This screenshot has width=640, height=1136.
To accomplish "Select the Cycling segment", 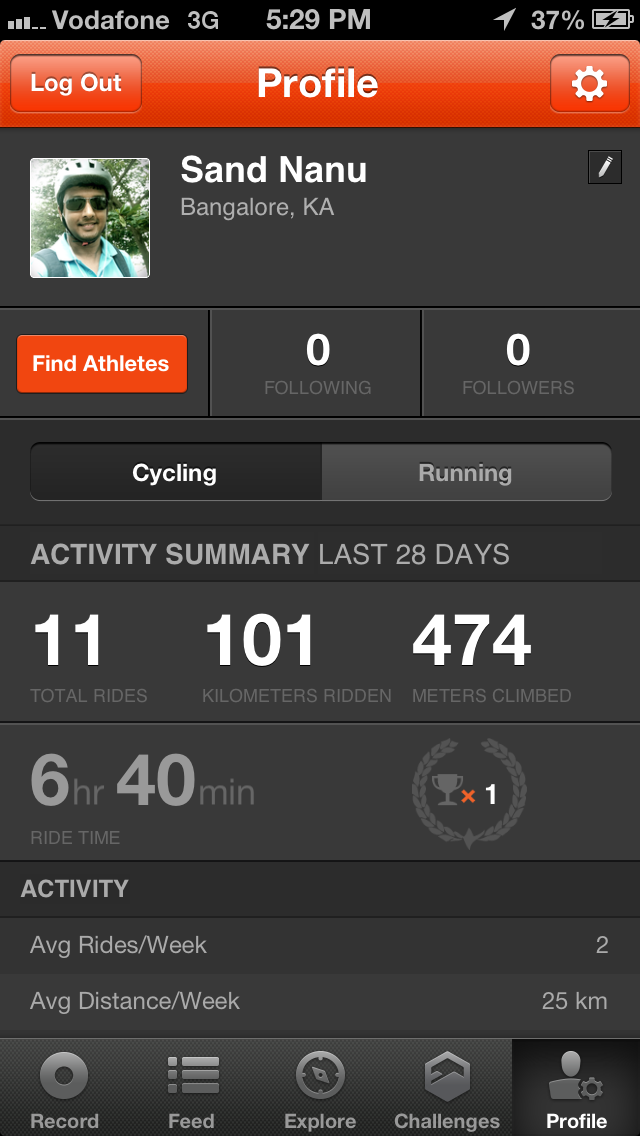I will pyautogui.click(x=175, y=472).
